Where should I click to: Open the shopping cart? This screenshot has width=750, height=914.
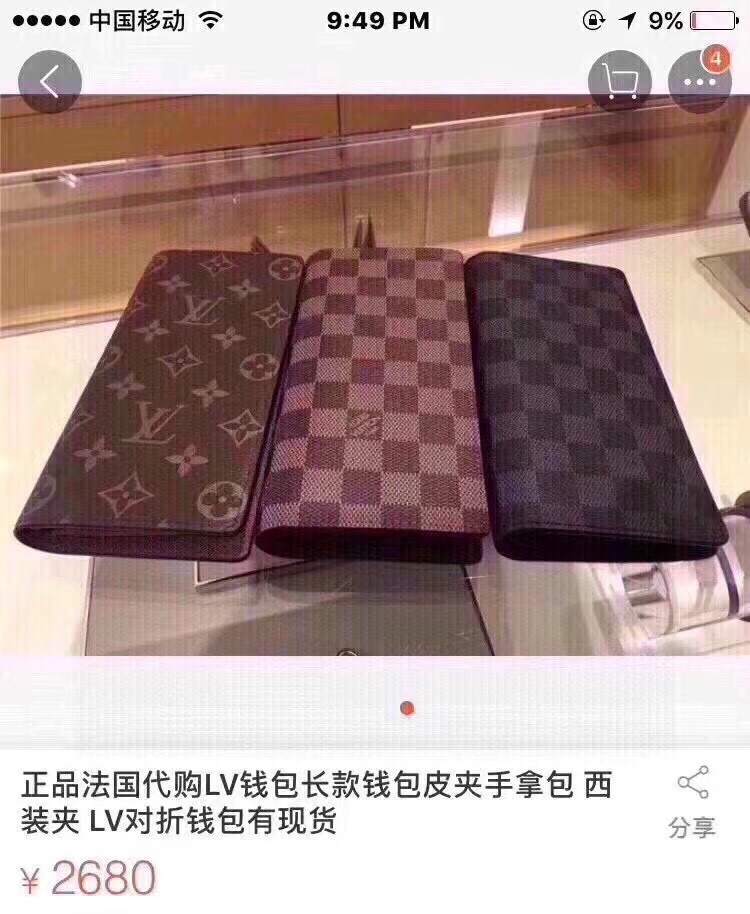(619, 79)
